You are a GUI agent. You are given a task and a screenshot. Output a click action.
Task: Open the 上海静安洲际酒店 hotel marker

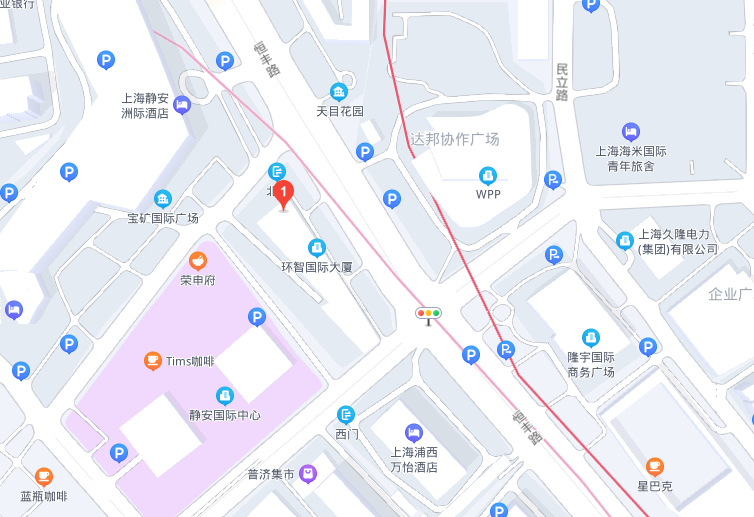[181, 104]
